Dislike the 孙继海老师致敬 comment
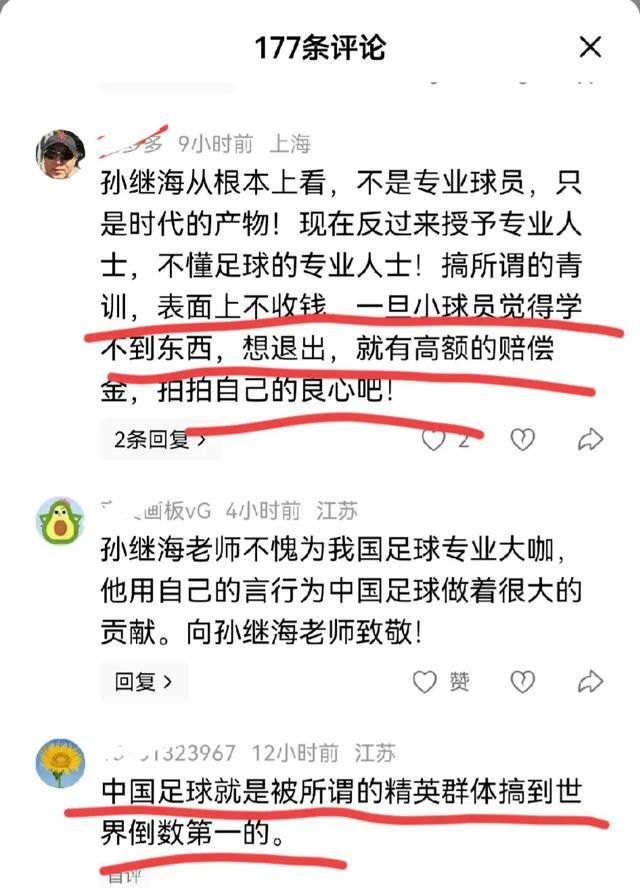 click(522, 682)
